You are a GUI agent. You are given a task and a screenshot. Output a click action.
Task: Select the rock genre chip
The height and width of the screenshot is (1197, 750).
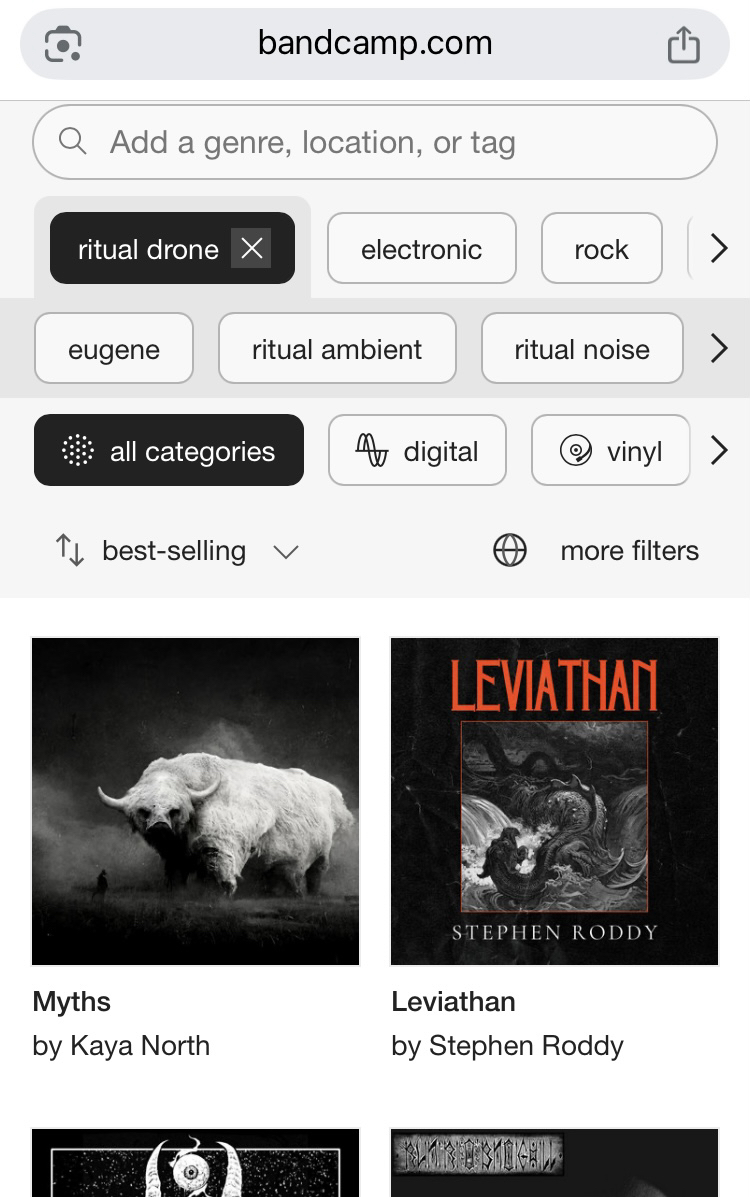click(601, 249)
